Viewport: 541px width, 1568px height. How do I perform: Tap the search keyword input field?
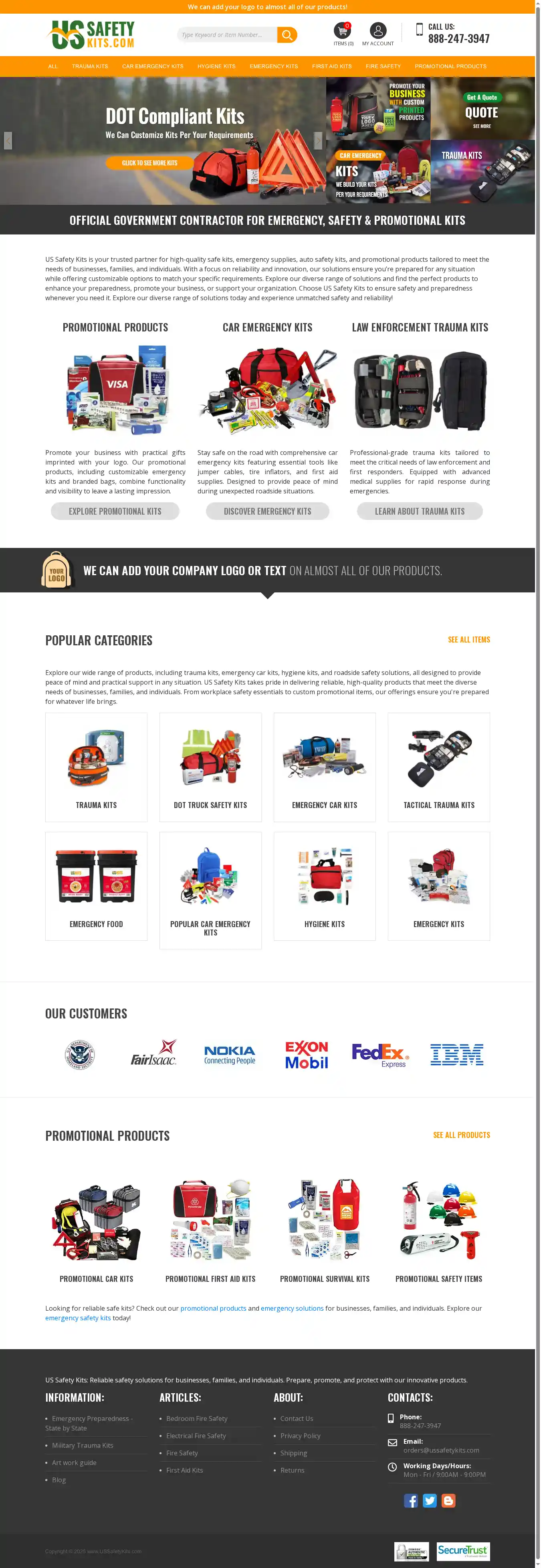pyautogui.click(x=226, y=35)
